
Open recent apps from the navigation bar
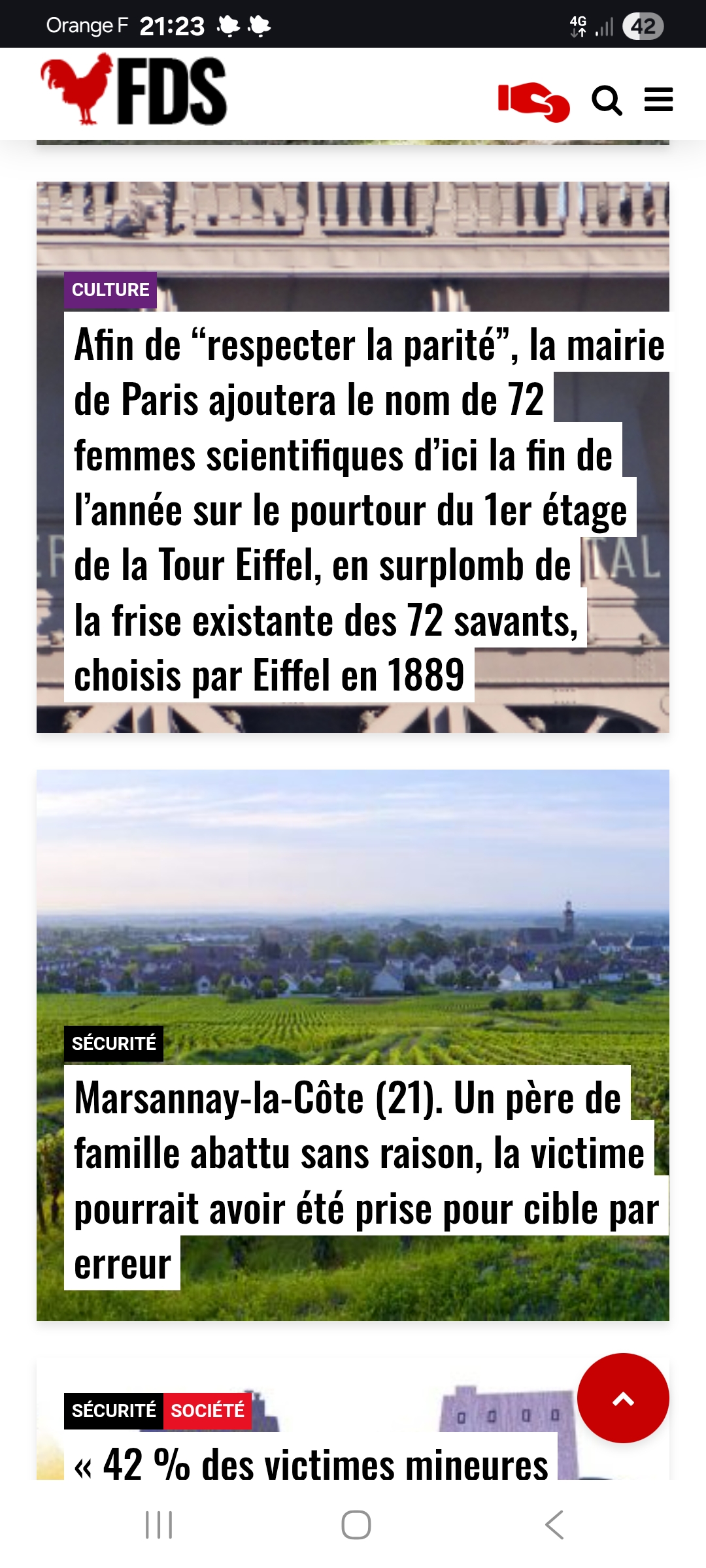159,1525
